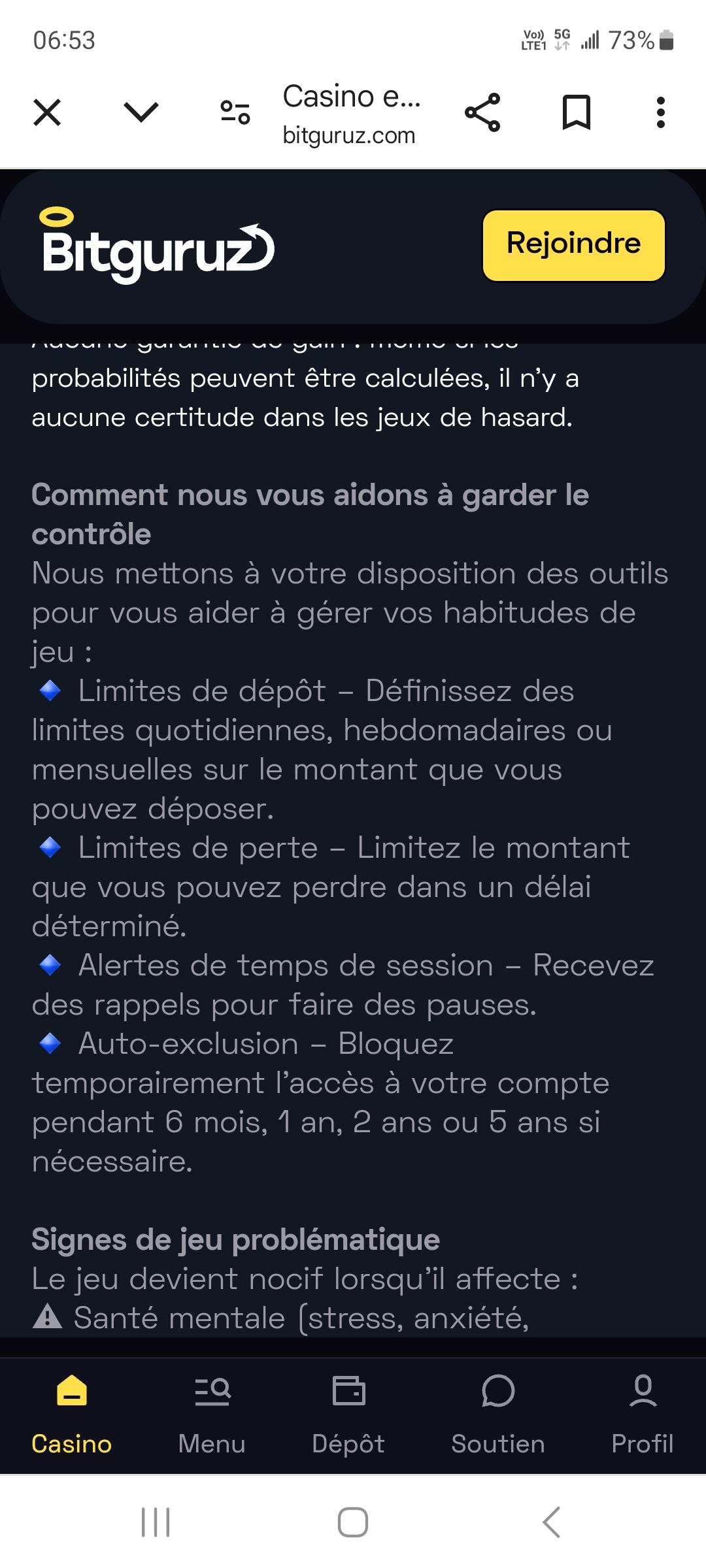
Task: Tap the page settings tune icon
Action: coord(234,112)
